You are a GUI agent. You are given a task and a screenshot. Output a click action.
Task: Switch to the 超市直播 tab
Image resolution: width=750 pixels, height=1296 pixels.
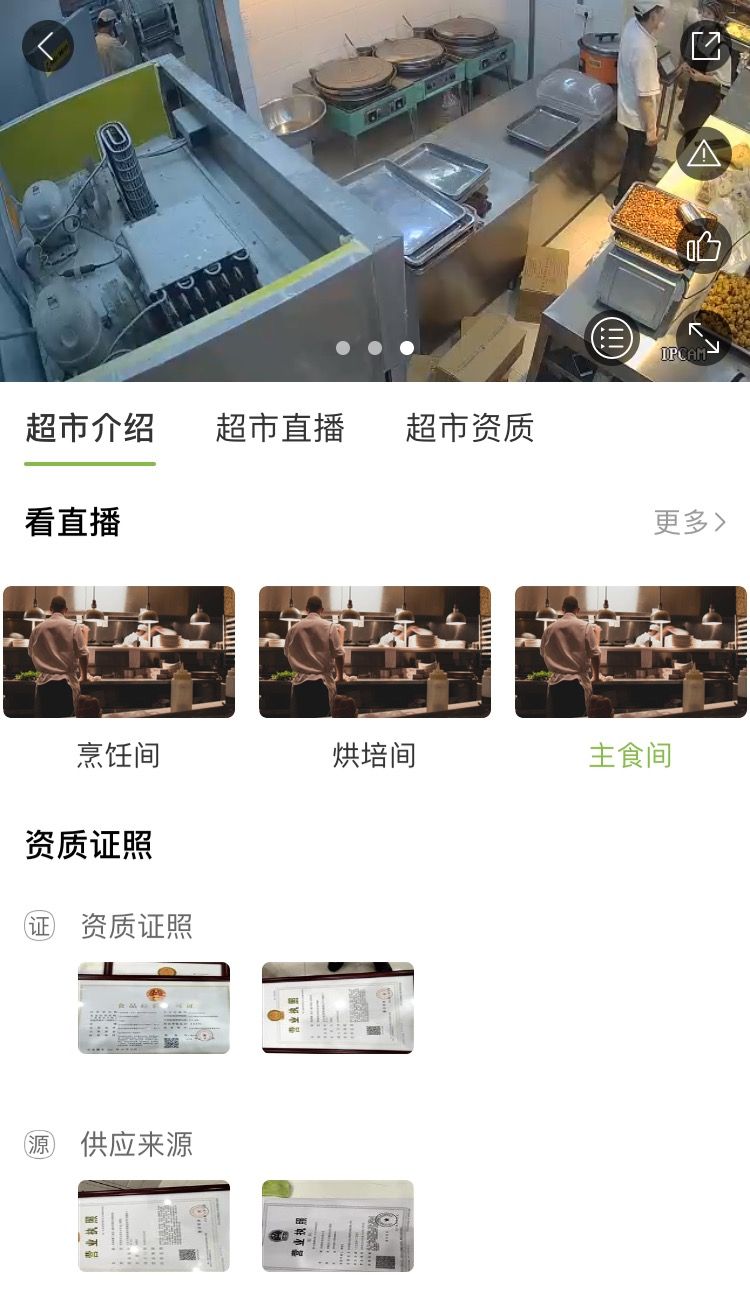click(x=280, y=428)
